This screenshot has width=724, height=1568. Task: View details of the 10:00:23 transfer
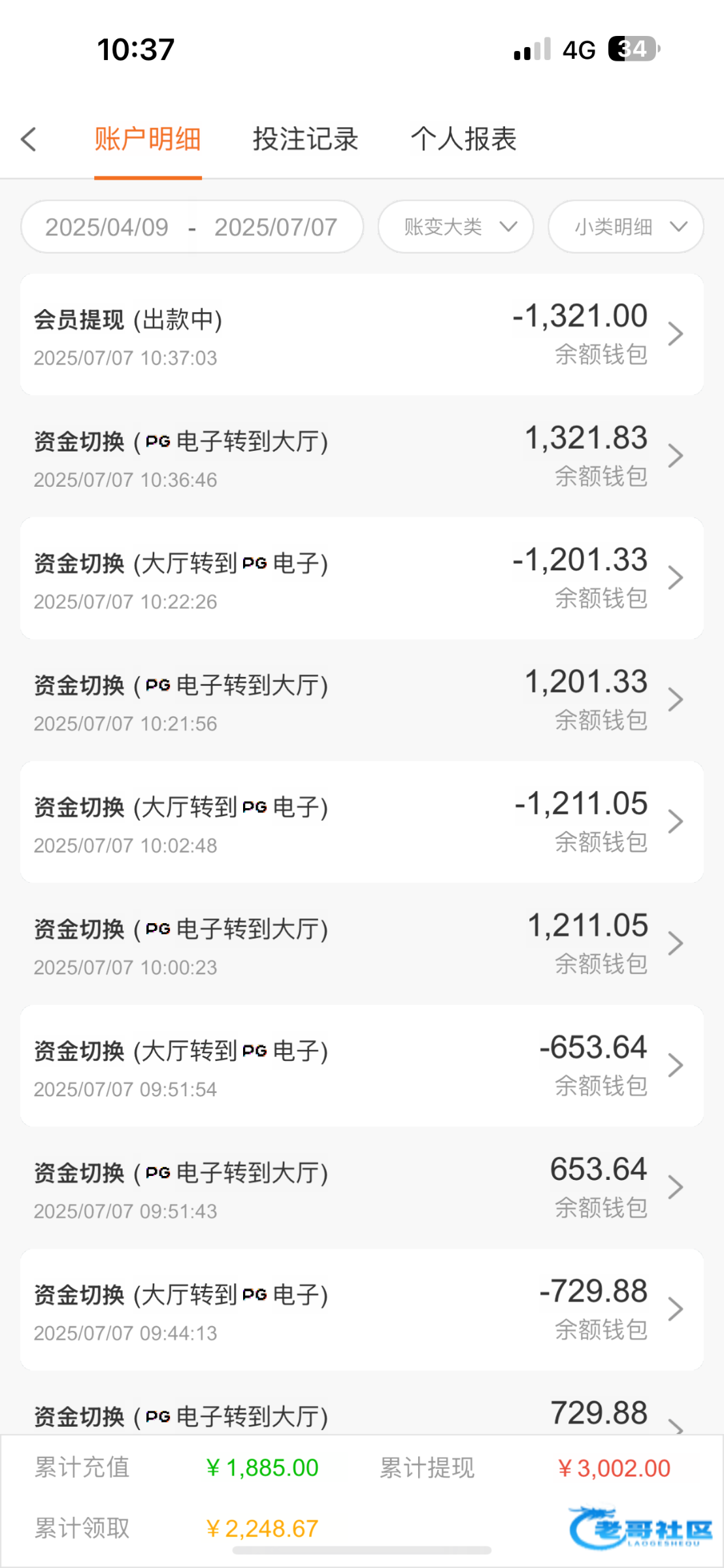tap(362, 944)
